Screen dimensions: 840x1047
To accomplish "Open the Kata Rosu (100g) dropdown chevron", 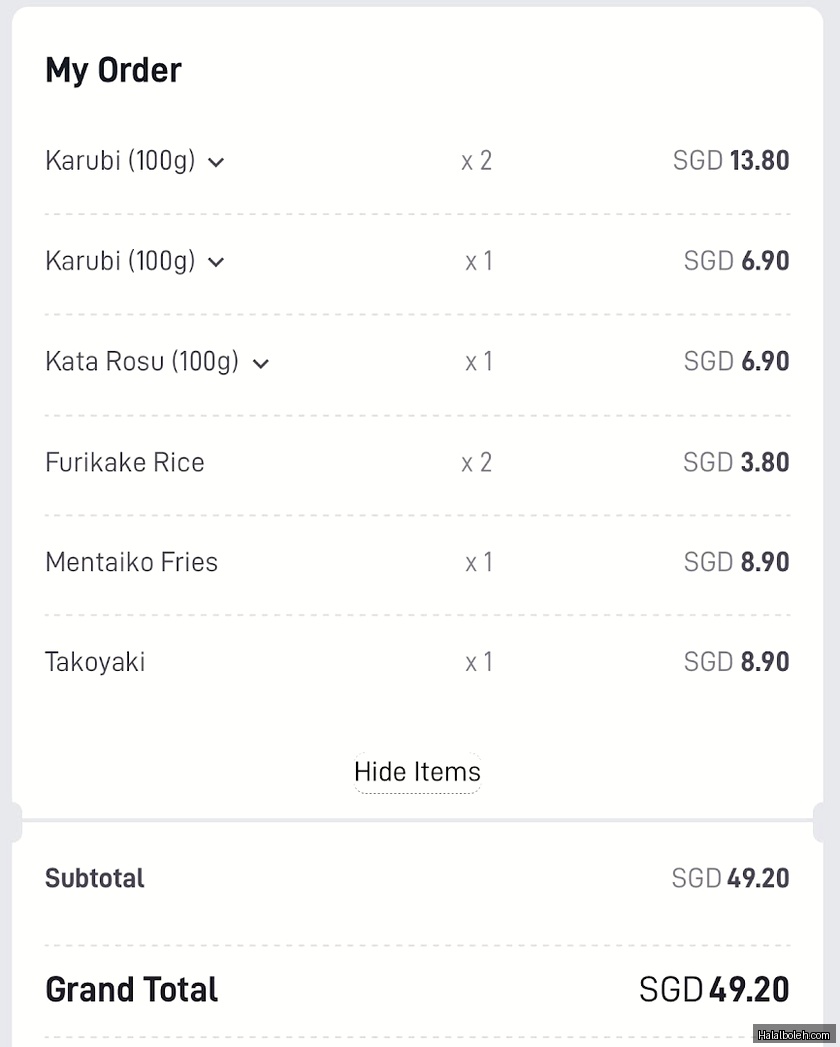I will (x=260, y=364).
